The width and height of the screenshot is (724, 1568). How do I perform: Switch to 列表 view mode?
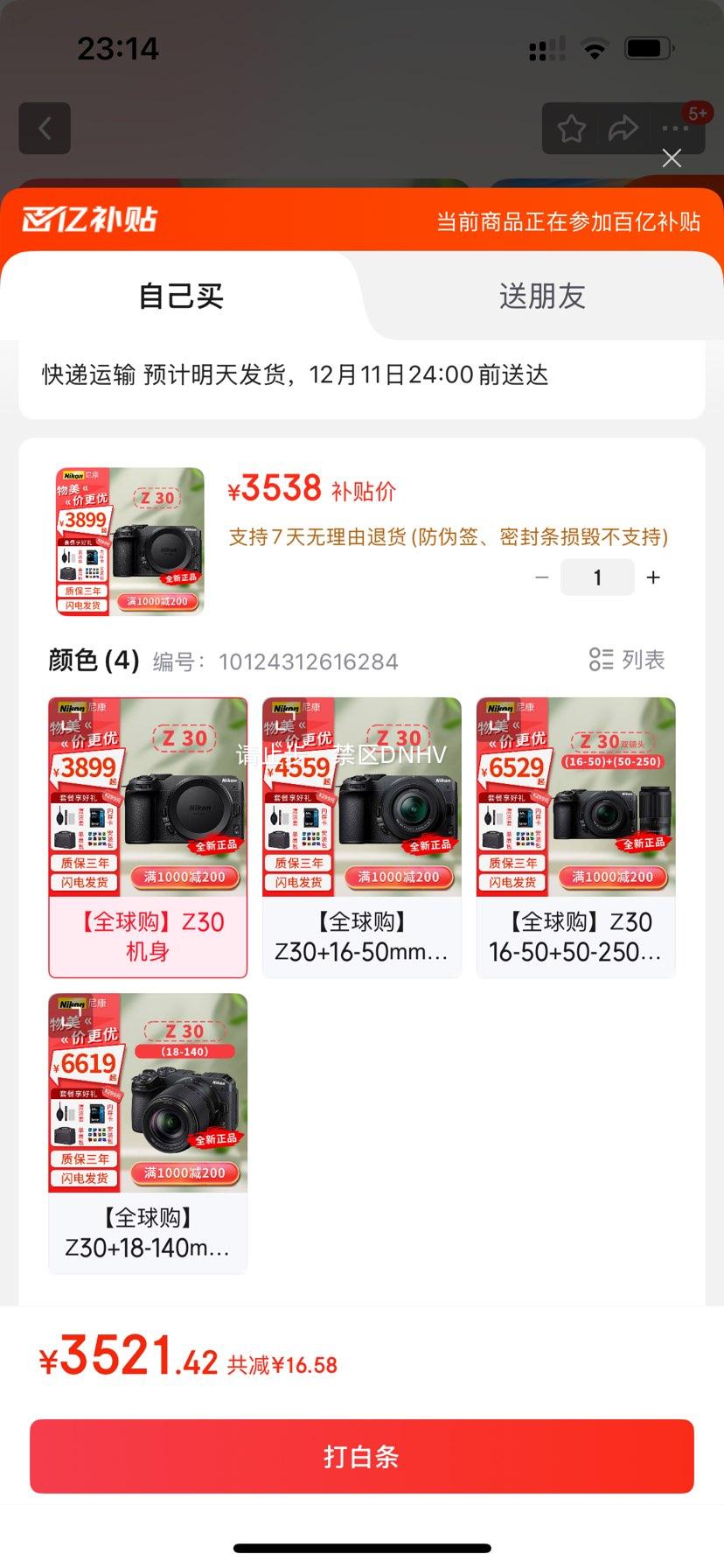(626, 661)
